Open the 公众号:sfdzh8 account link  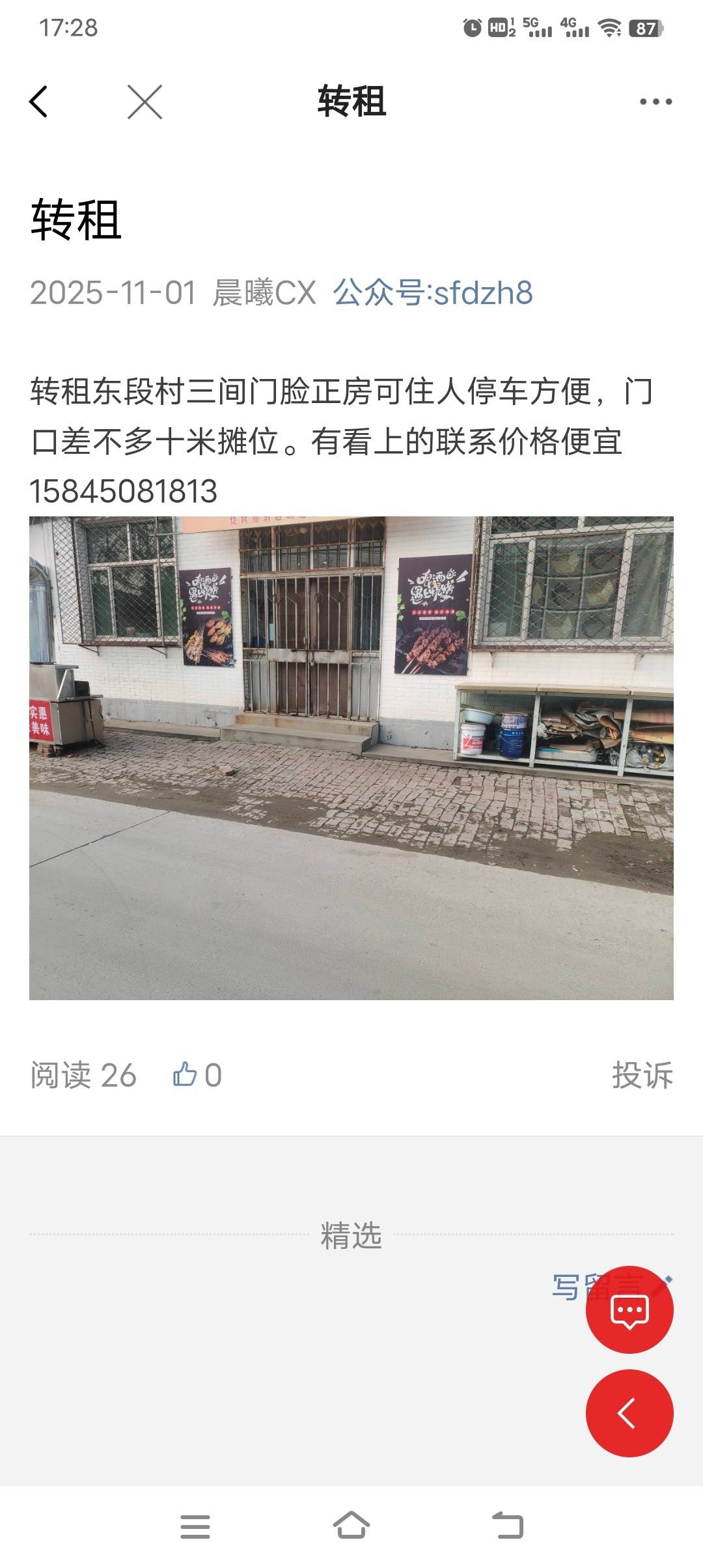[x=433, y=292]
